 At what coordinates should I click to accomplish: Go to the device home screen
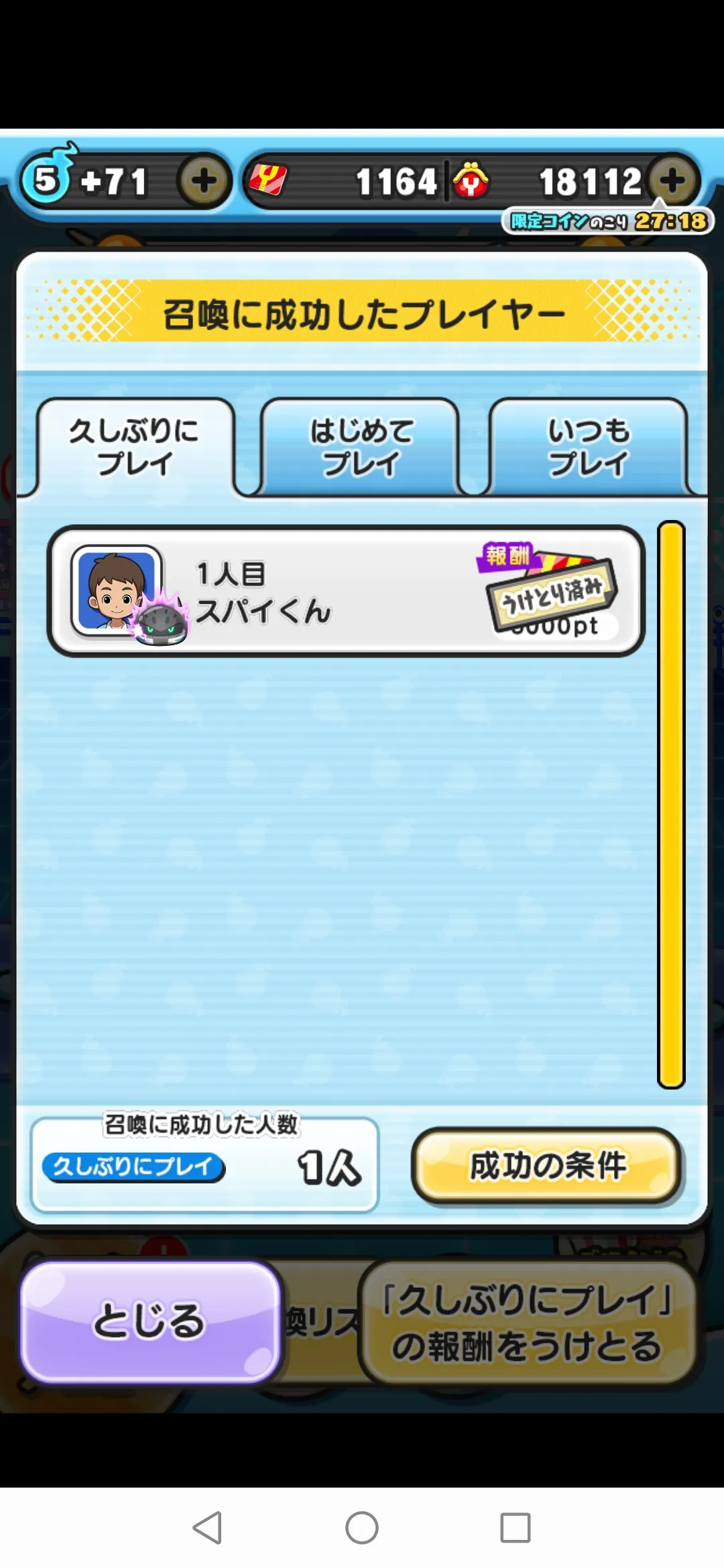pos(362,1528)
